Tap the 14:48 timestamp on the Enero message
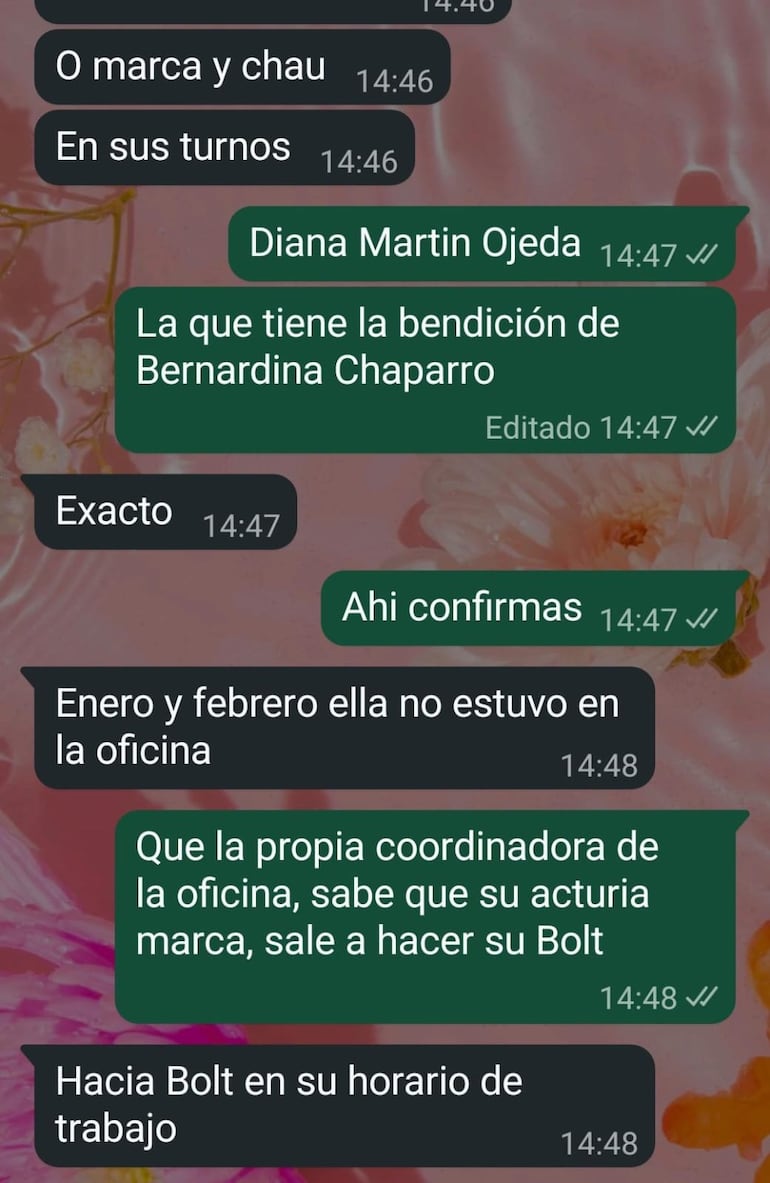This screenshot has width=770, height=1183. (600, 765)
